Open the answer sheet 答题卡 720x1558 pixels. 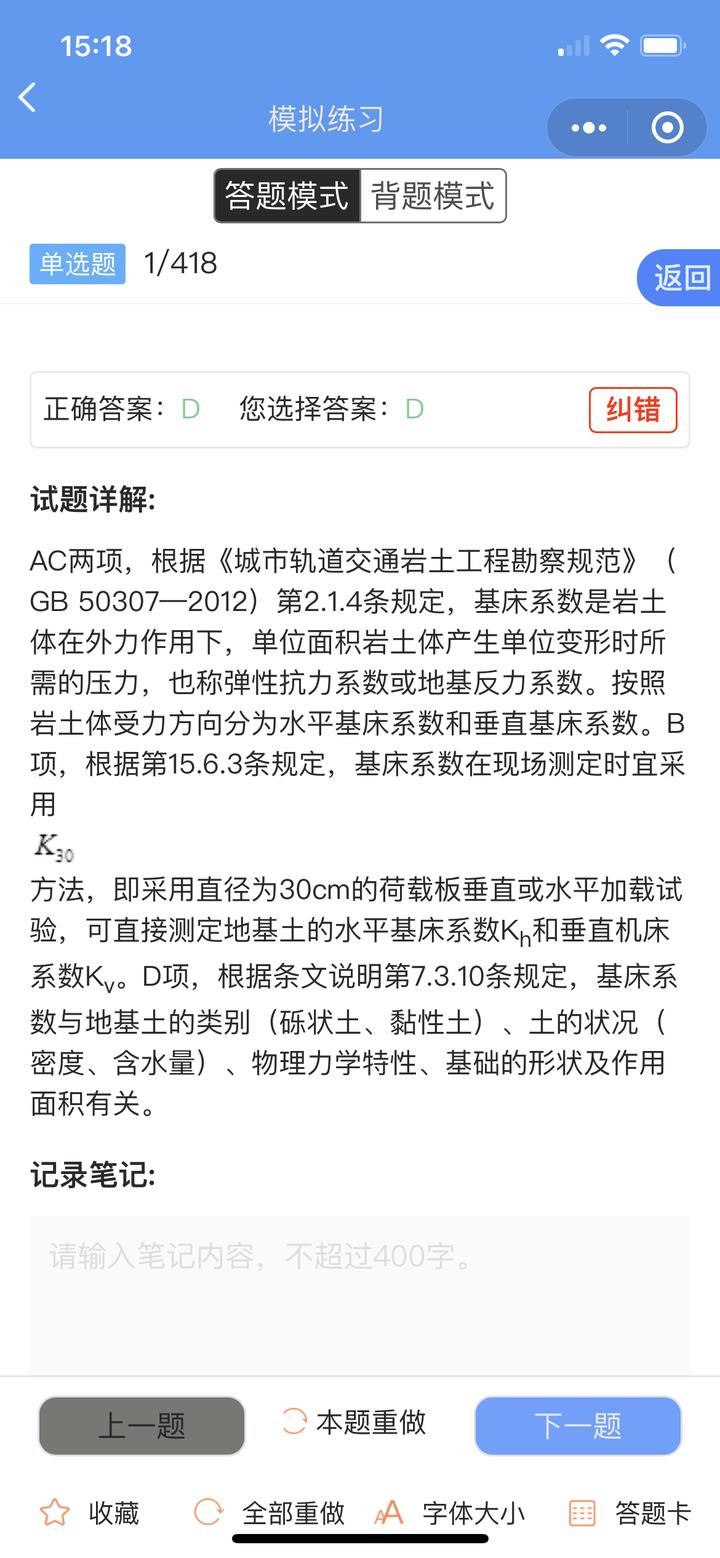pyautogui.click(x=629, y=1513)
